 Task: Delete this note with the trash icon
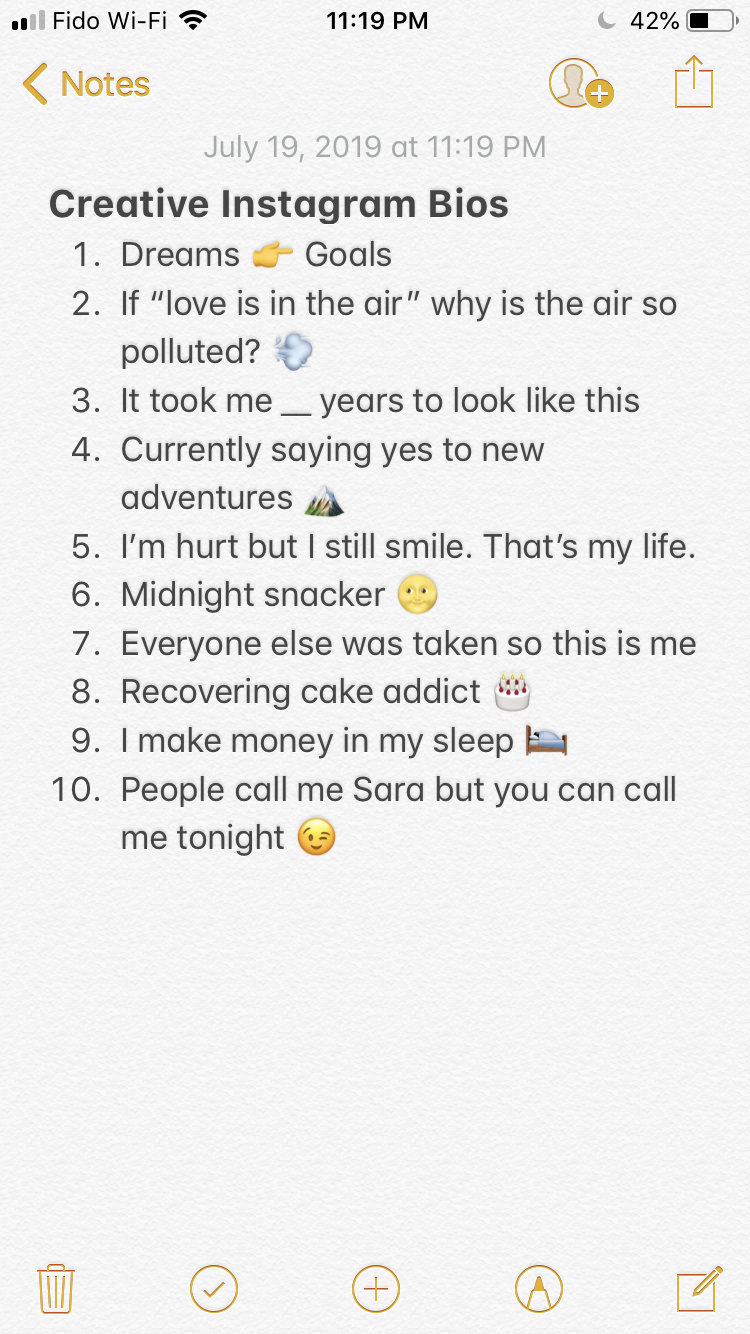[x=56, y=1288]
